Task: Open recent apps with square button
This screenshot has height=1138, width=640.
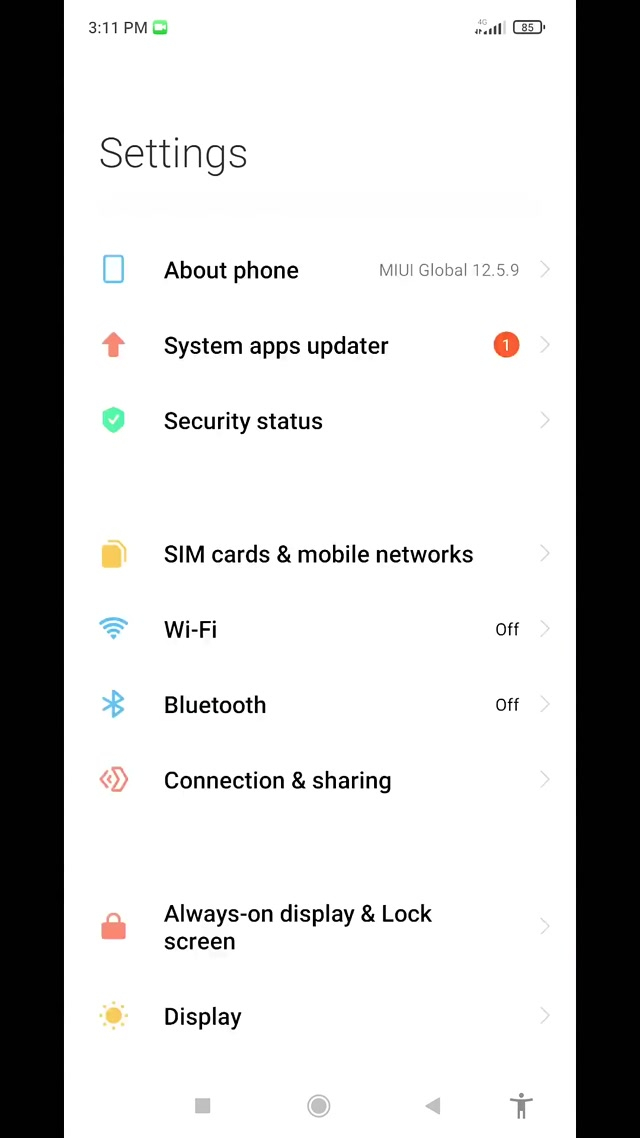Action: [x=203, y=1106]
